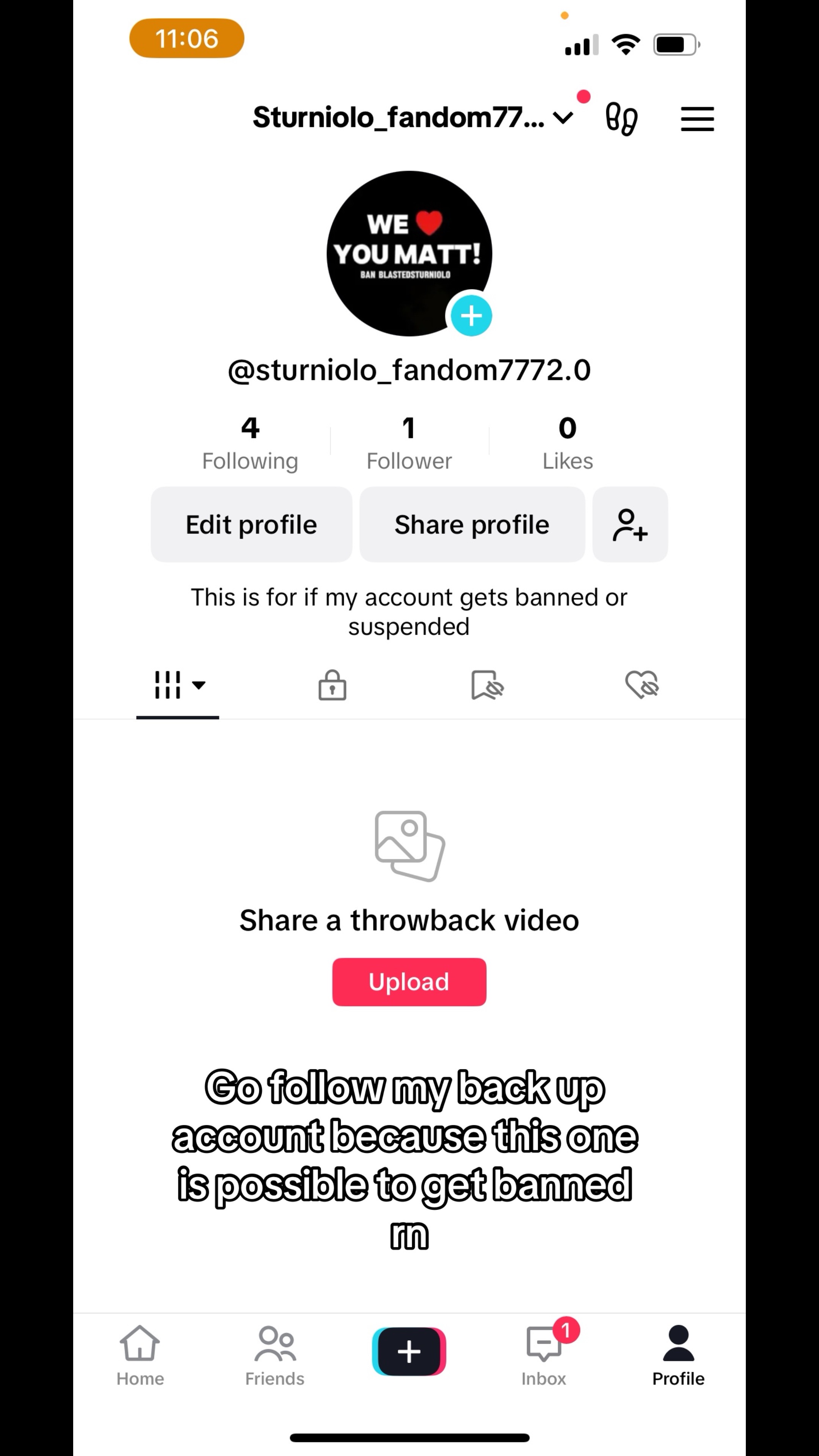
Task: View the Following list
Action: [250, 443]
